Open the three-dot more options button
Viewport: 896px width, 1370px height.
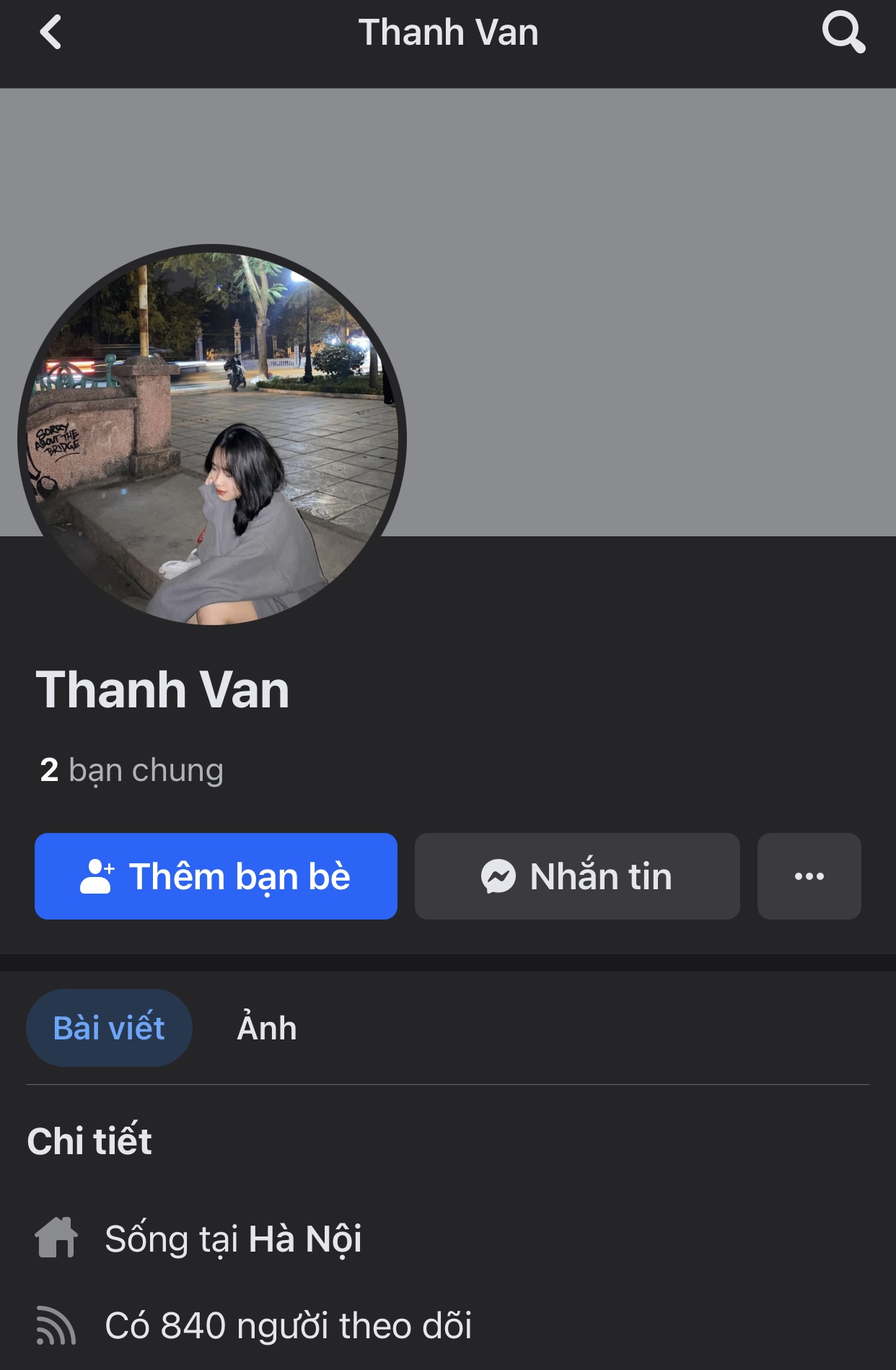pyautogui.click(x=809, y=876)
